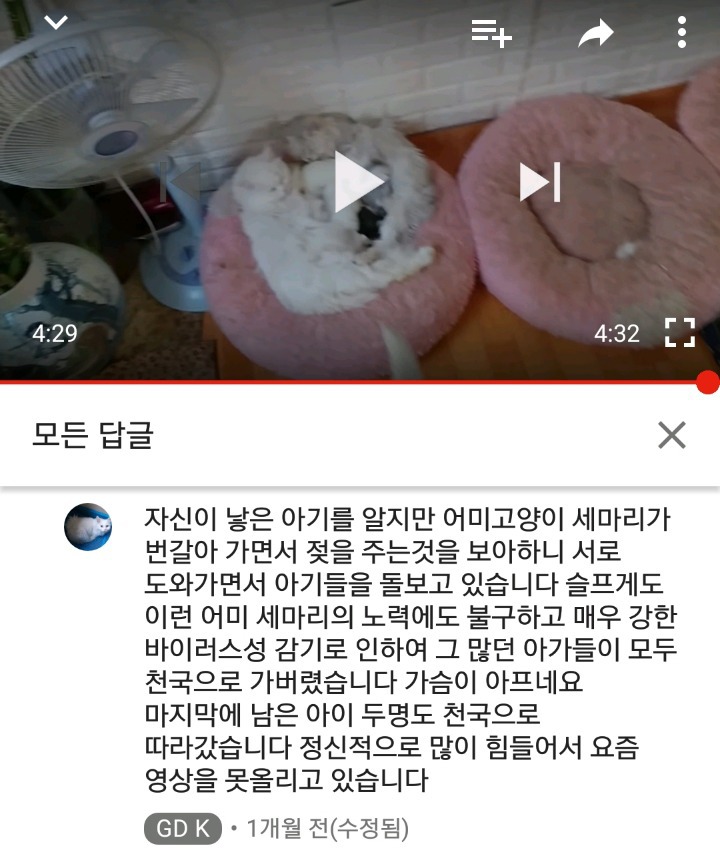Tap the red scrubber on the progress bar

(707, 382)
